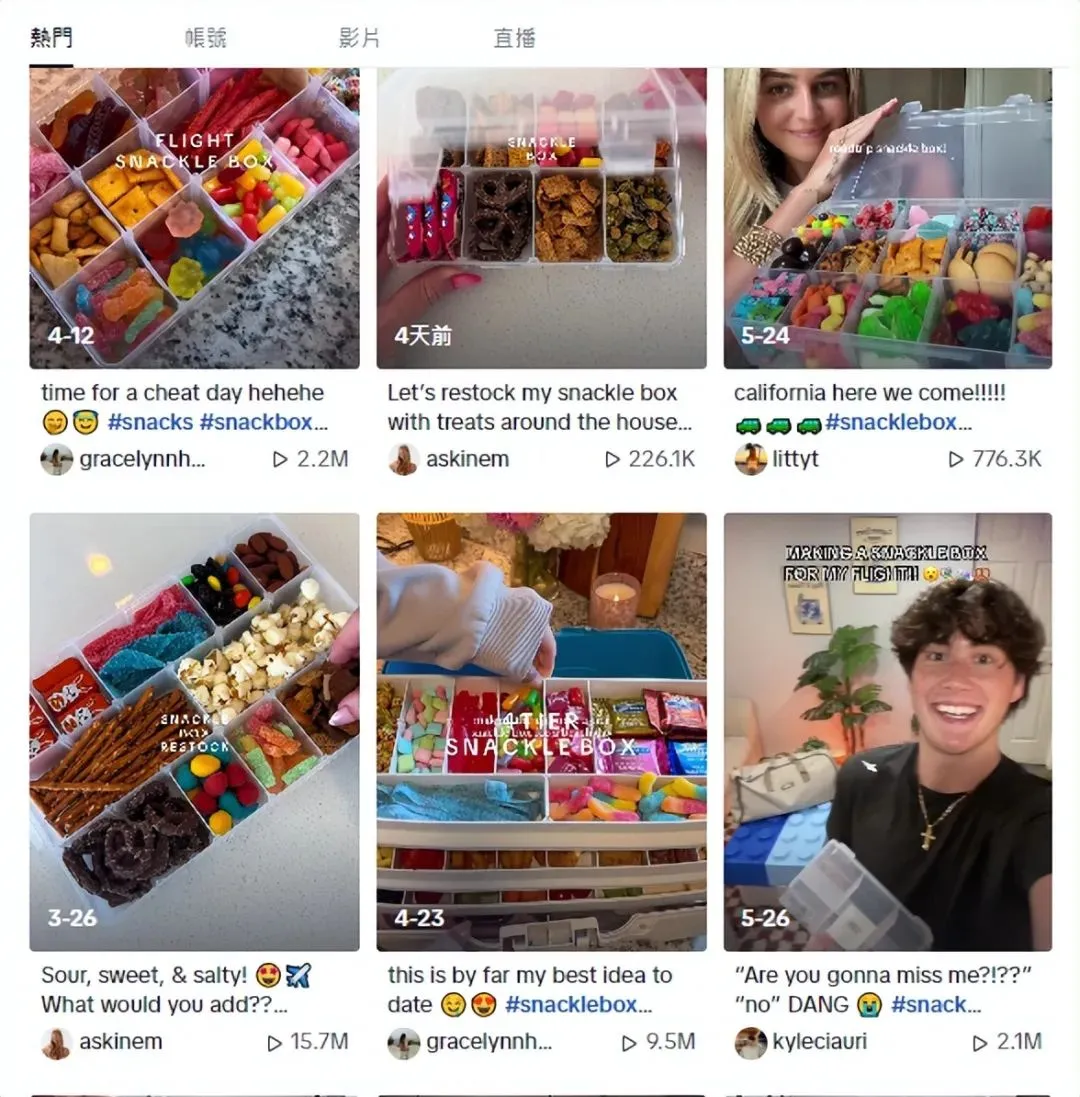
Task: Select the 熱門 tab
Action: (x=51, y=38)
